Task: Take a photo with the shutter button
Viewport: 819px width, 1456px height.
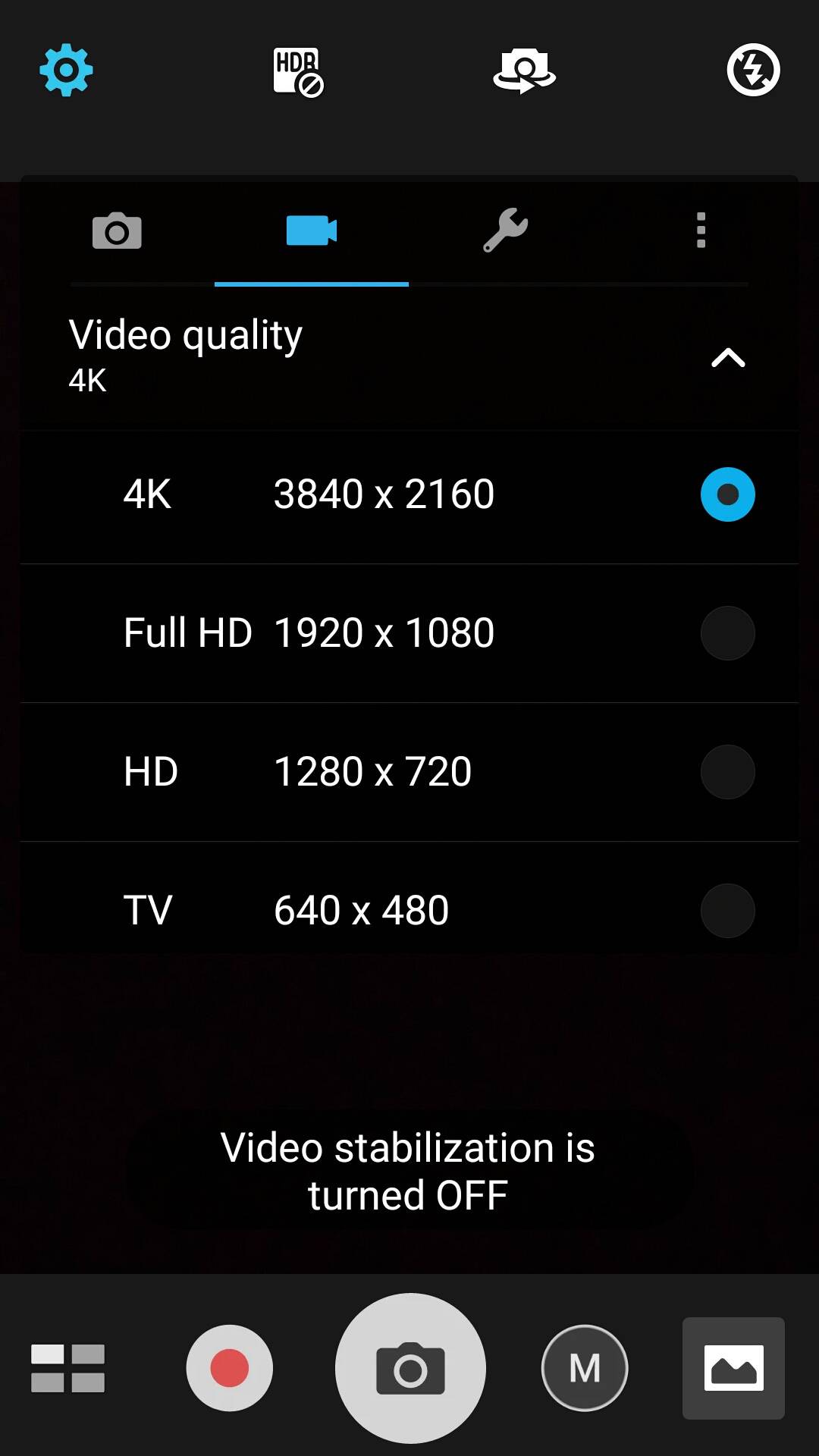Action: [410, 1368]
